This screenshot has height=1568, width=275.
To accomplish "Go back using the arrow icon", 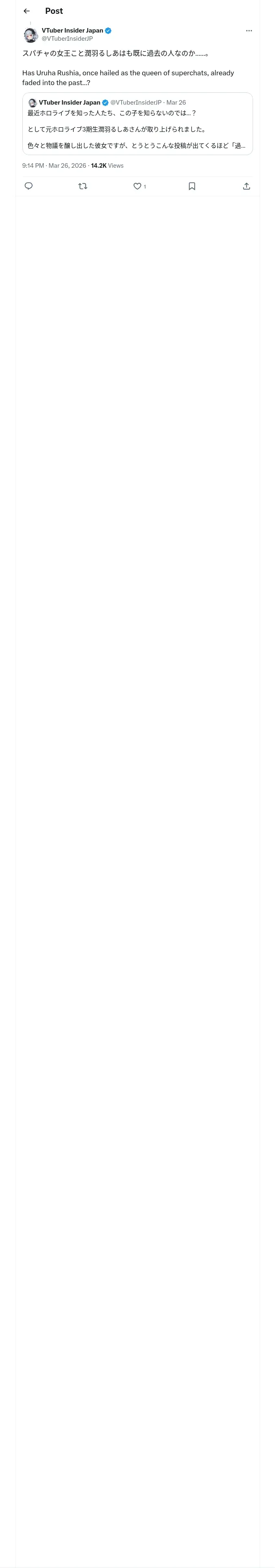I will pyautogui.click(x=26, y=11).
